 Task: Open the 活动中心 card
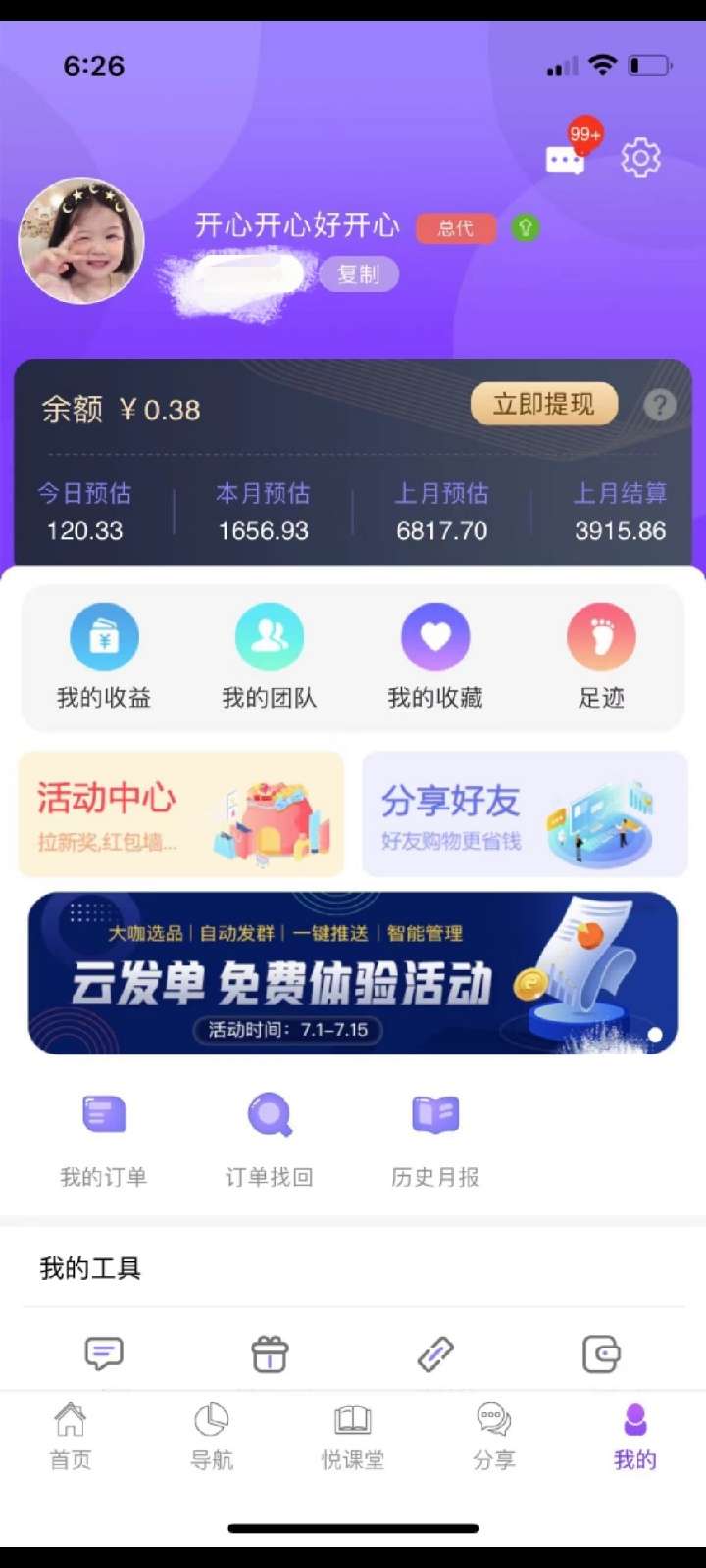tap(181, 814)
